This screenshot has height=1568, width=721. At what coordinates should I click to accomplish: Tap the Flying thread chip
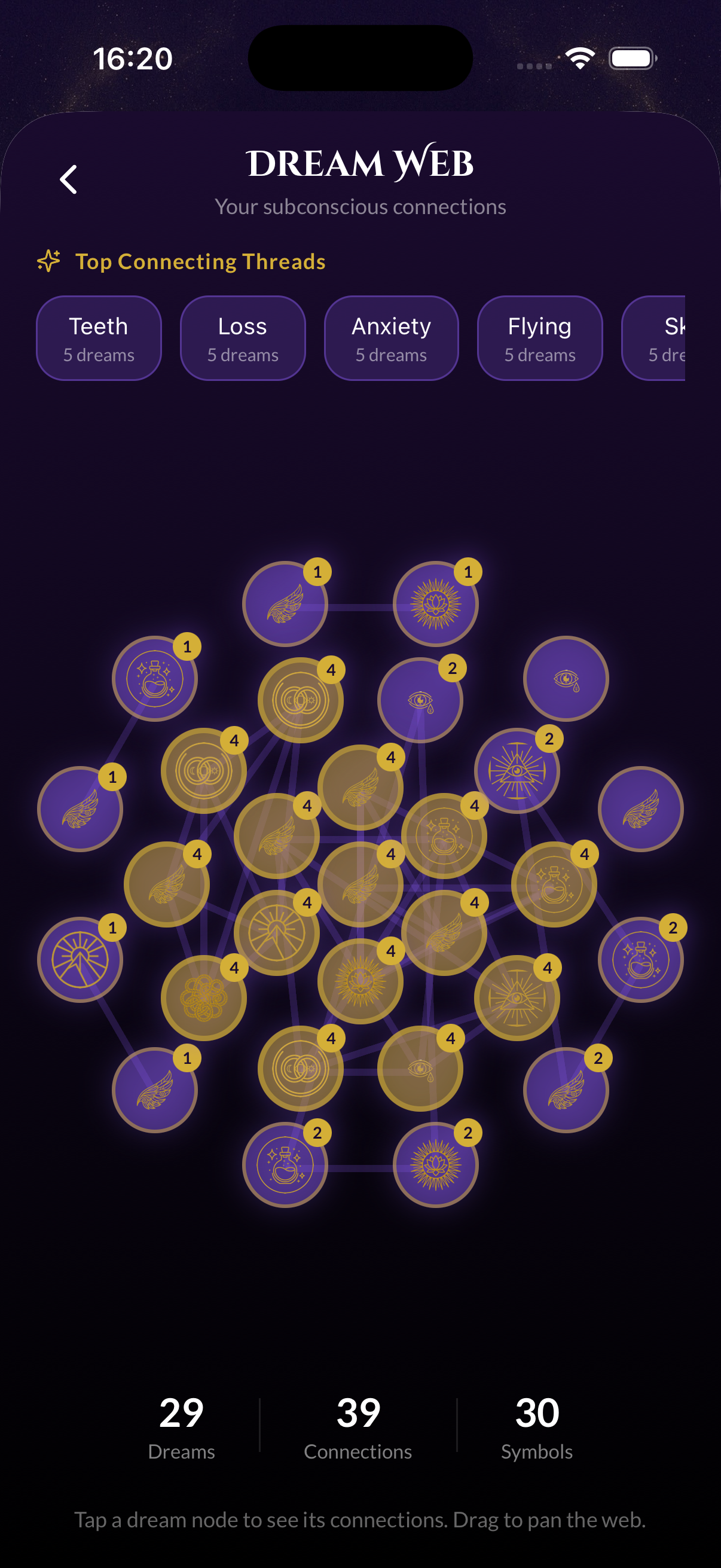click(539, 338)
